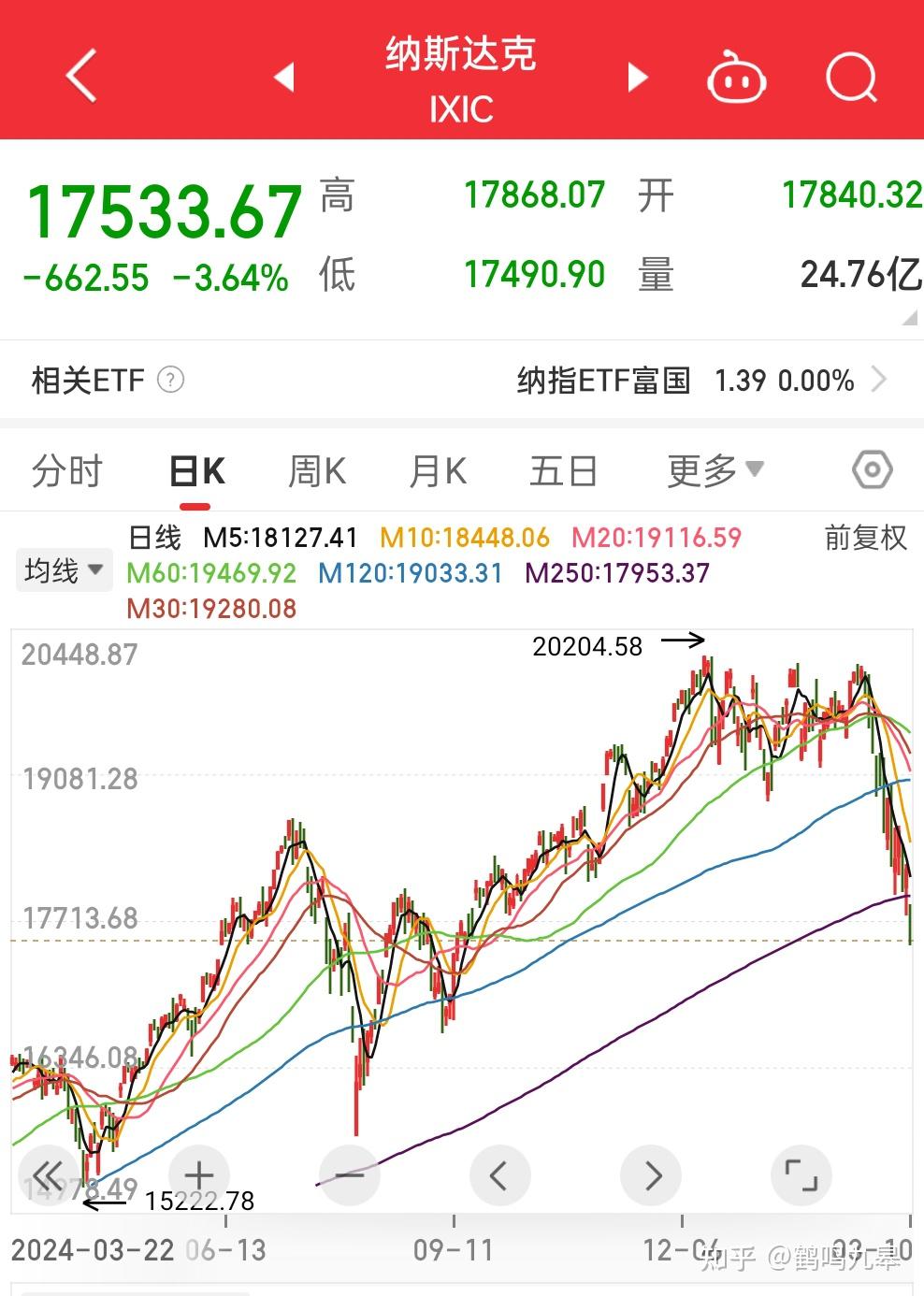Open the search function in the header
924x1296 pixels.
click(x=849, y=77)
